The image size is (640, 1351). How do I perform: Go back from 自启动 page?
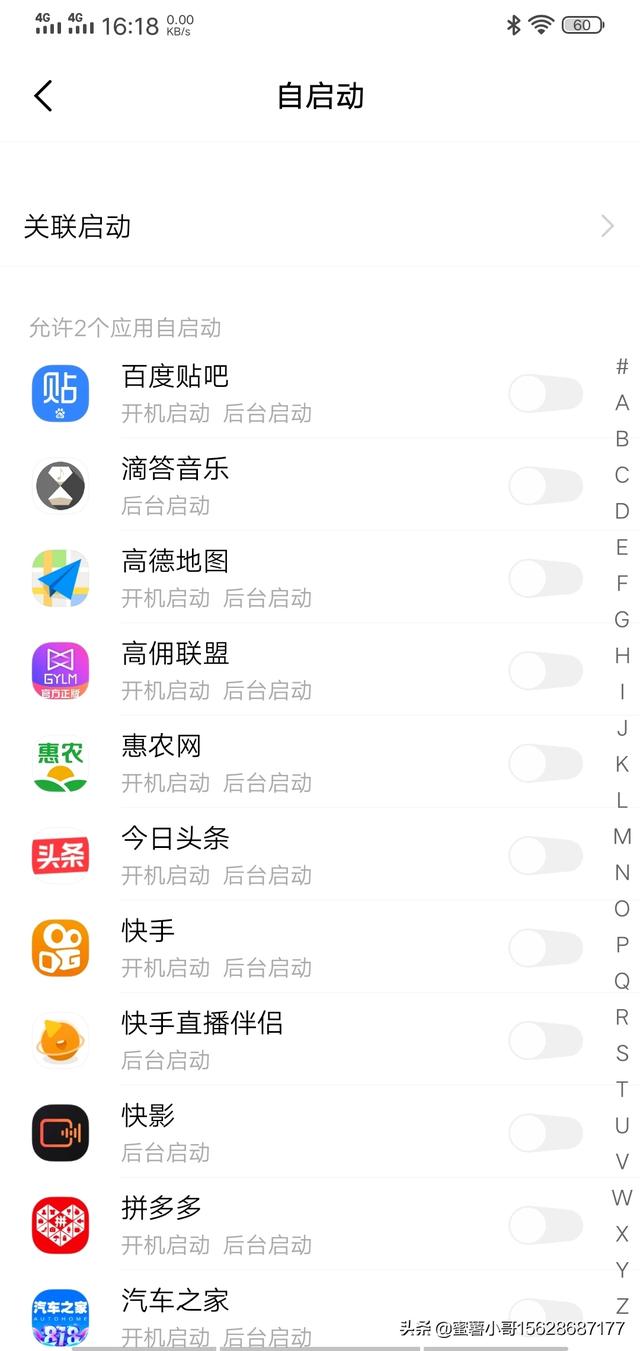[x=43, y=96]
